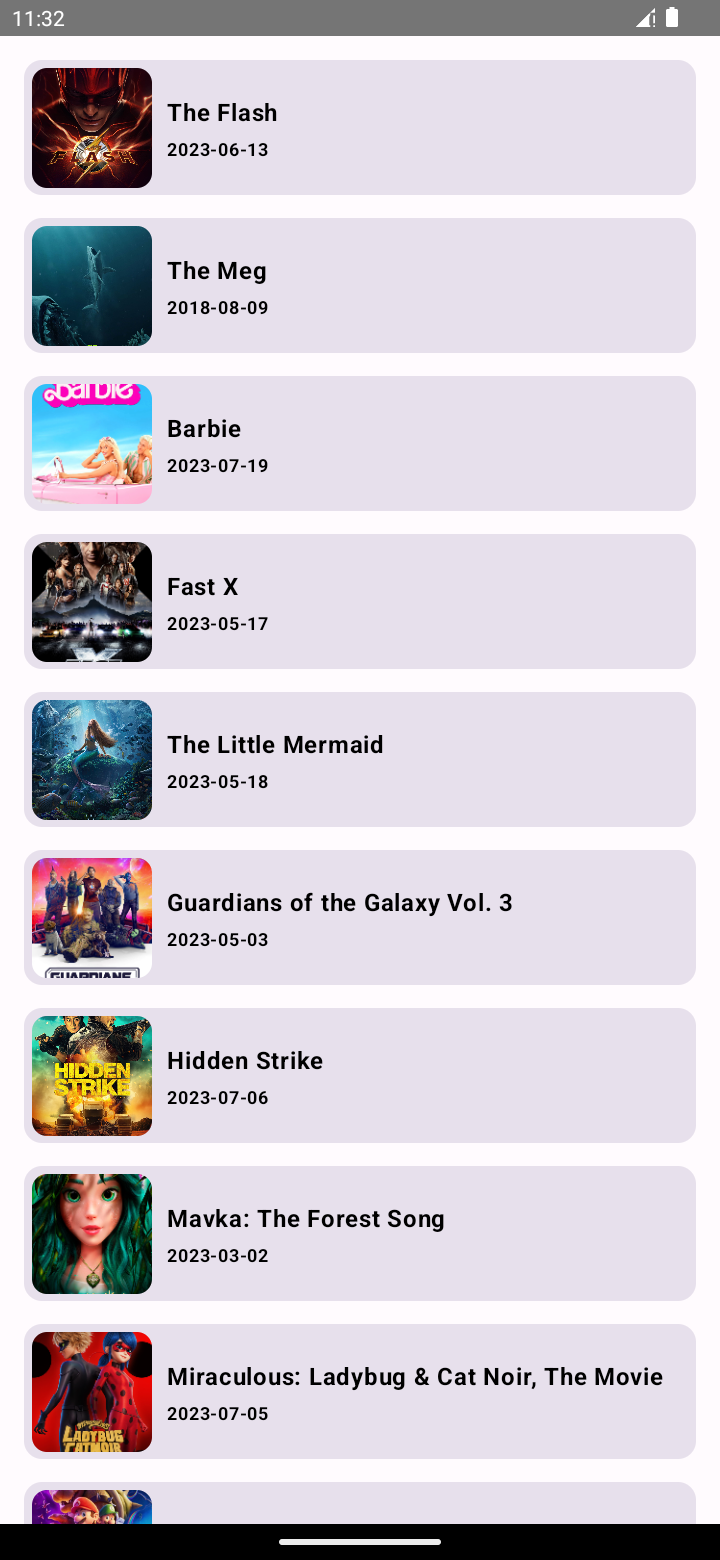Open The Flash movie details
Viewport: 720px width, 1560px height.
point(360,127)
